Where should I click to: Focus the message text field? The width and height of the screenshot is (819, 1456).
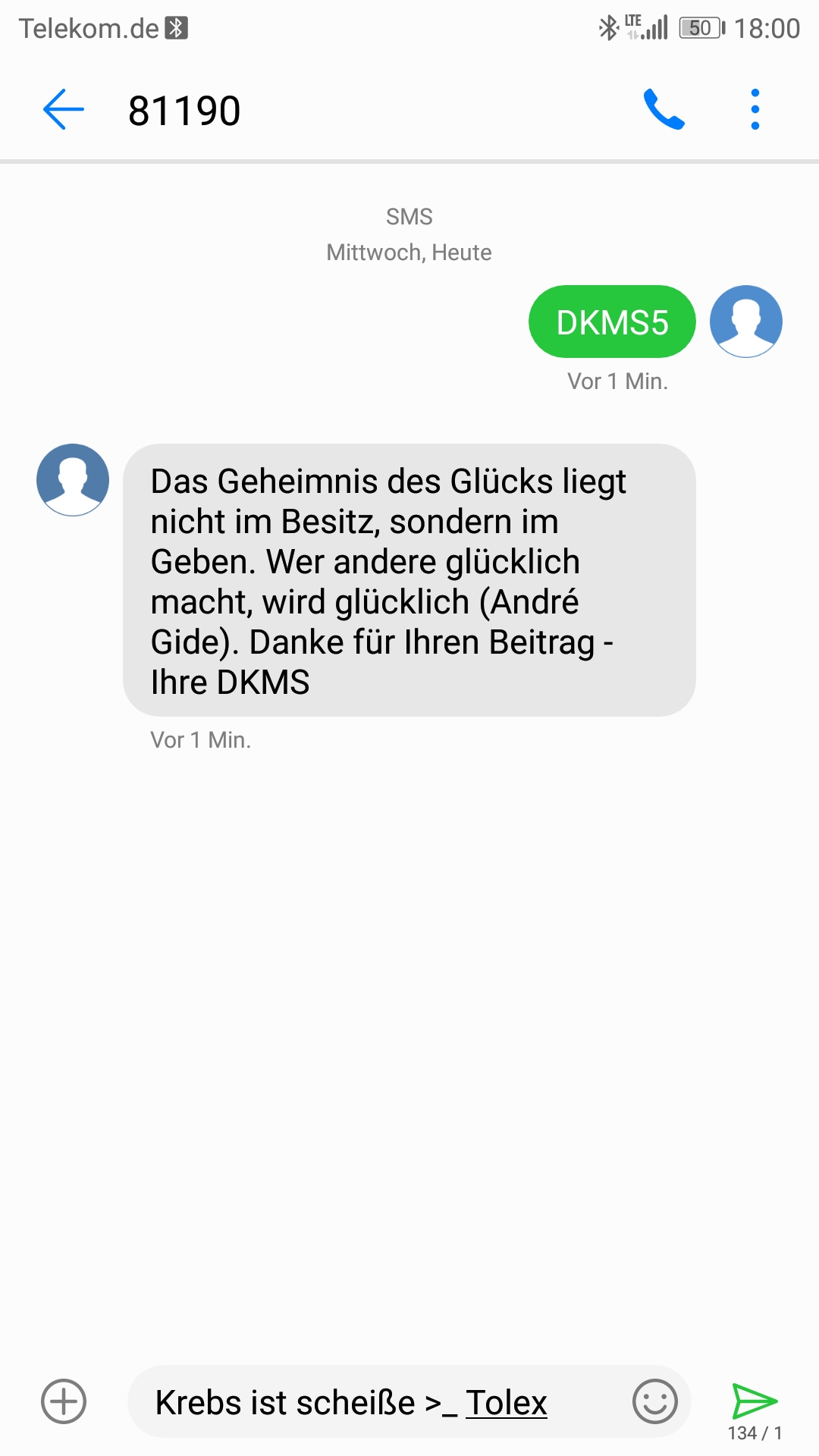coord(379,1402)
